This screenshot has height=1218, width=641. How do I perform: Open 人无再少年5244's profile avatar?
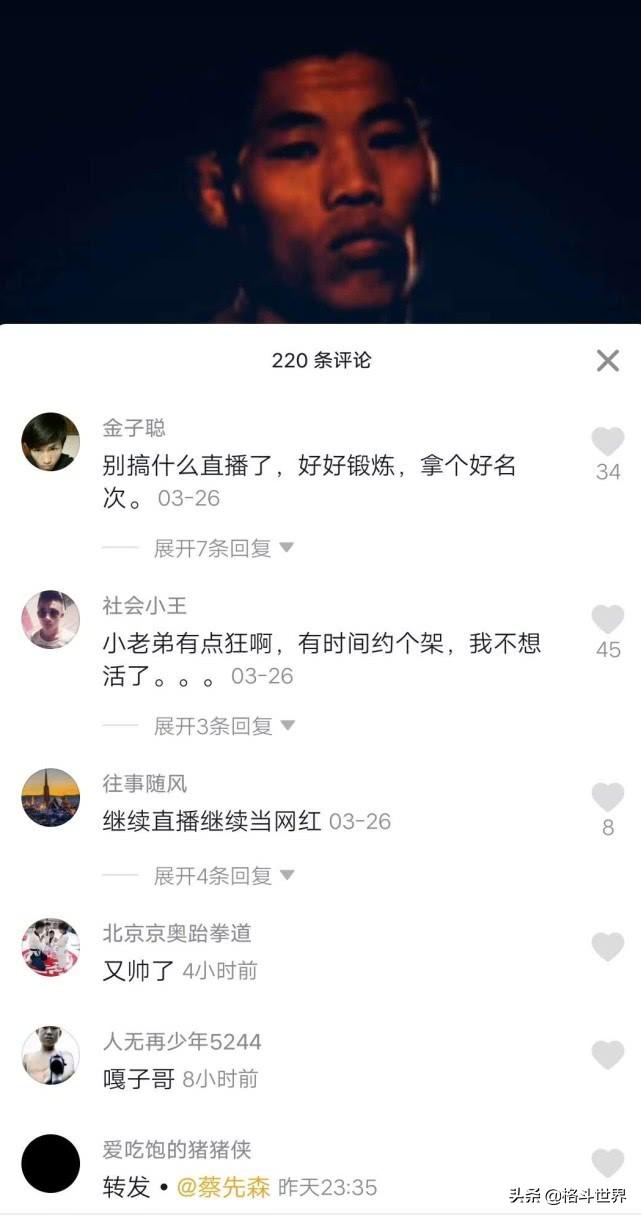[50, 1055]
